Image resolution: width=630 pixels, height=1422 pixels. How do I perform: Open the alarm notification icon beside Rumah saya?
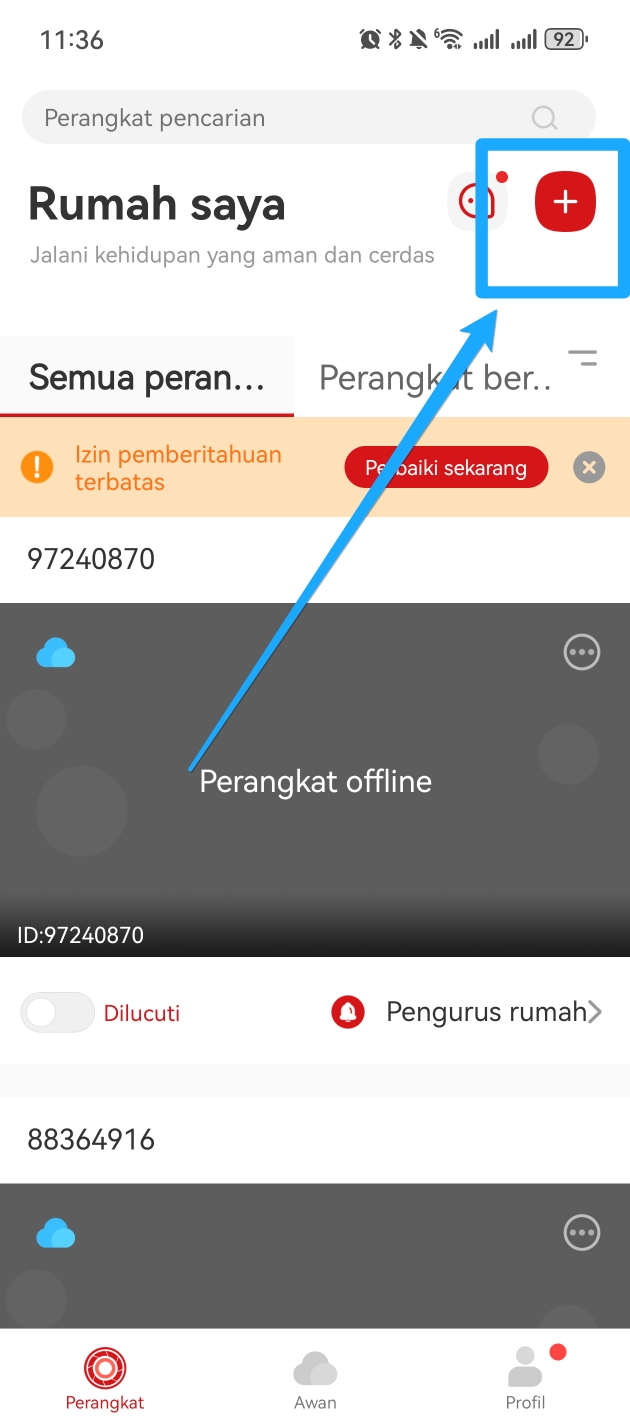click(478, 201)
